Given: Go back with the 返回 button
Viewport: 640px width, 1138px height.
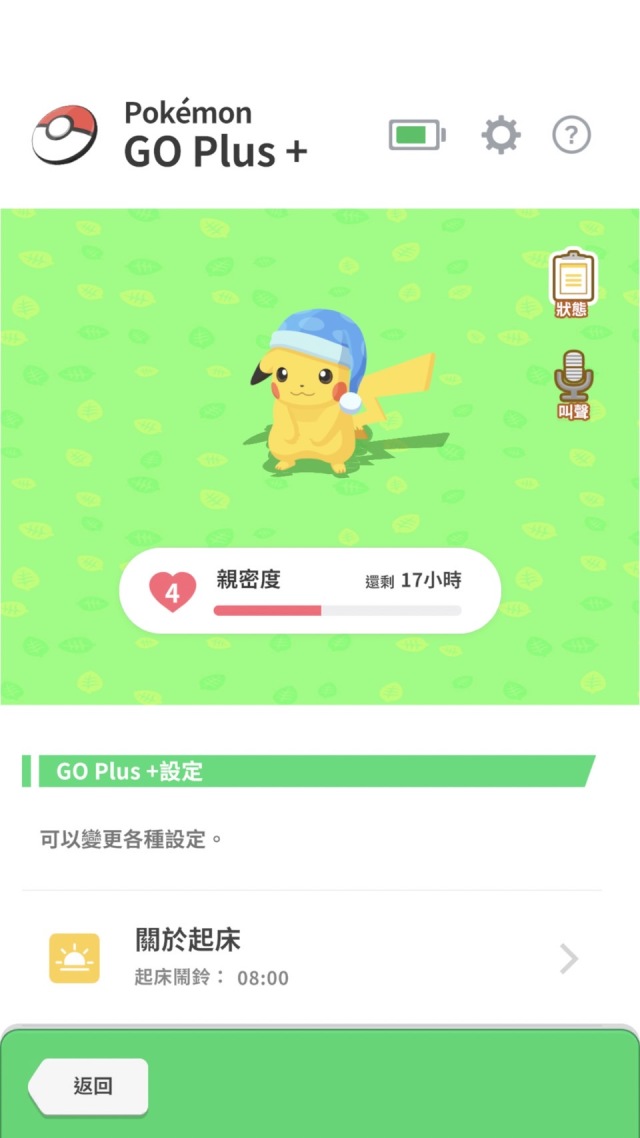Looking at the screenshot, I should tap(90, 1087).
